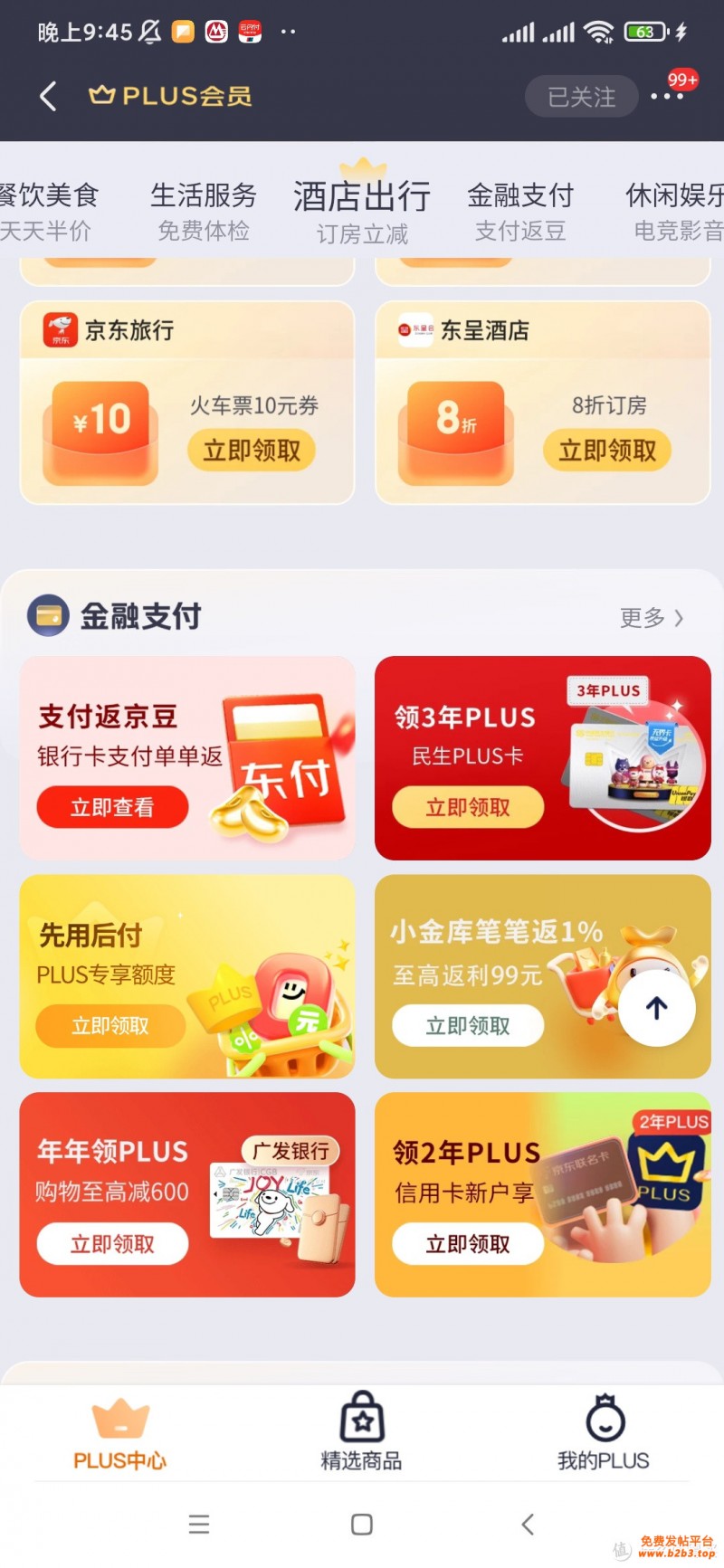
Task: Open the three-dot overflow menu
Action: coord(667,96)
